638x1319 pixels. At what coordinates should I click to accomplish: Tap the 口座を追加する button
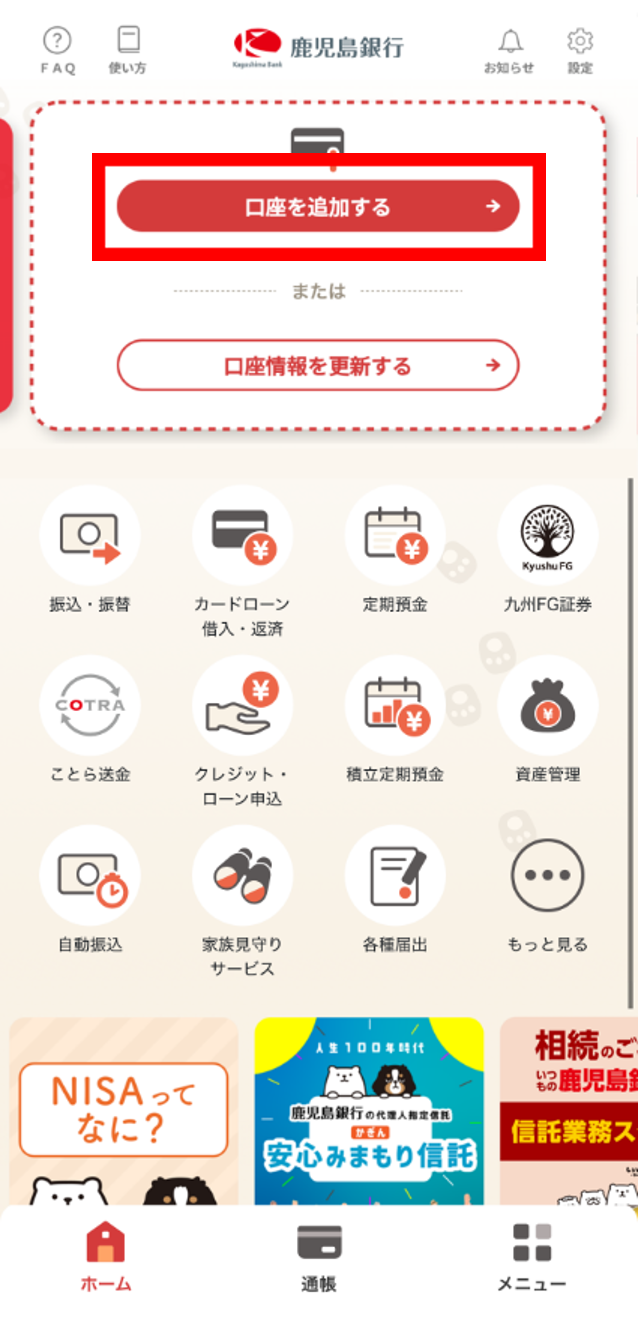tap(318, 207)
